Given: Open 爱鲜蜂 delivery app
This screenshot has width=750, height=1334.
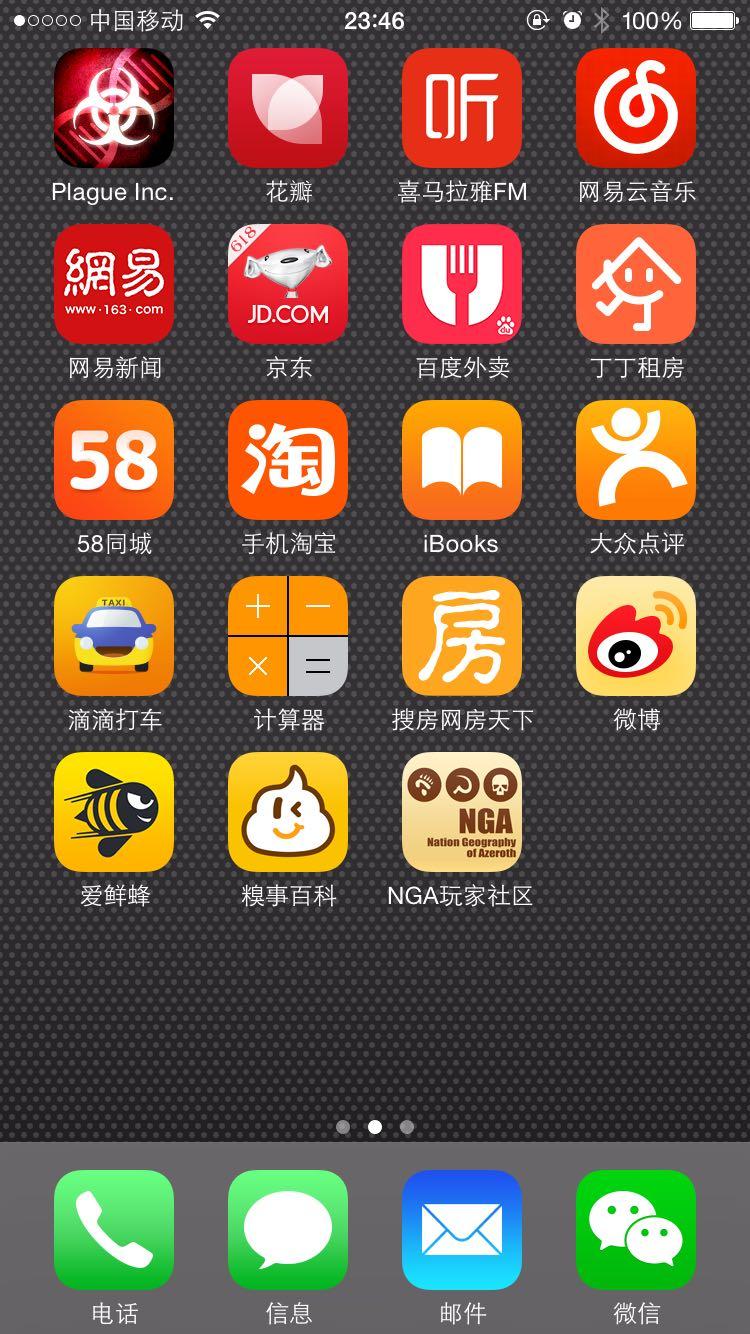Looking at the screenshot, I should 114,812.
